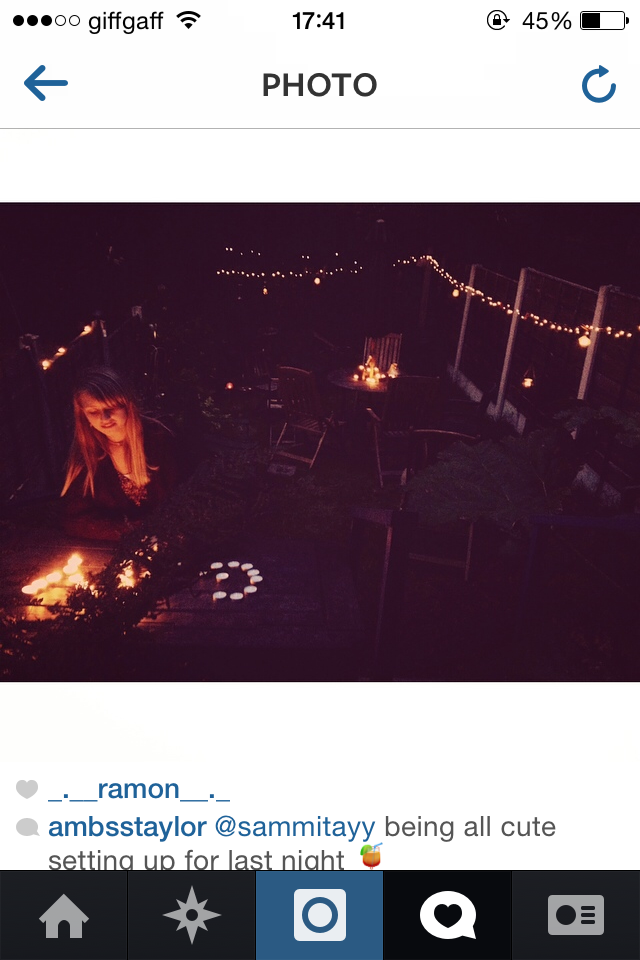Go back with the top-left arrow
Viewport: 640px width, 960px height.
(x=46, y=85)
